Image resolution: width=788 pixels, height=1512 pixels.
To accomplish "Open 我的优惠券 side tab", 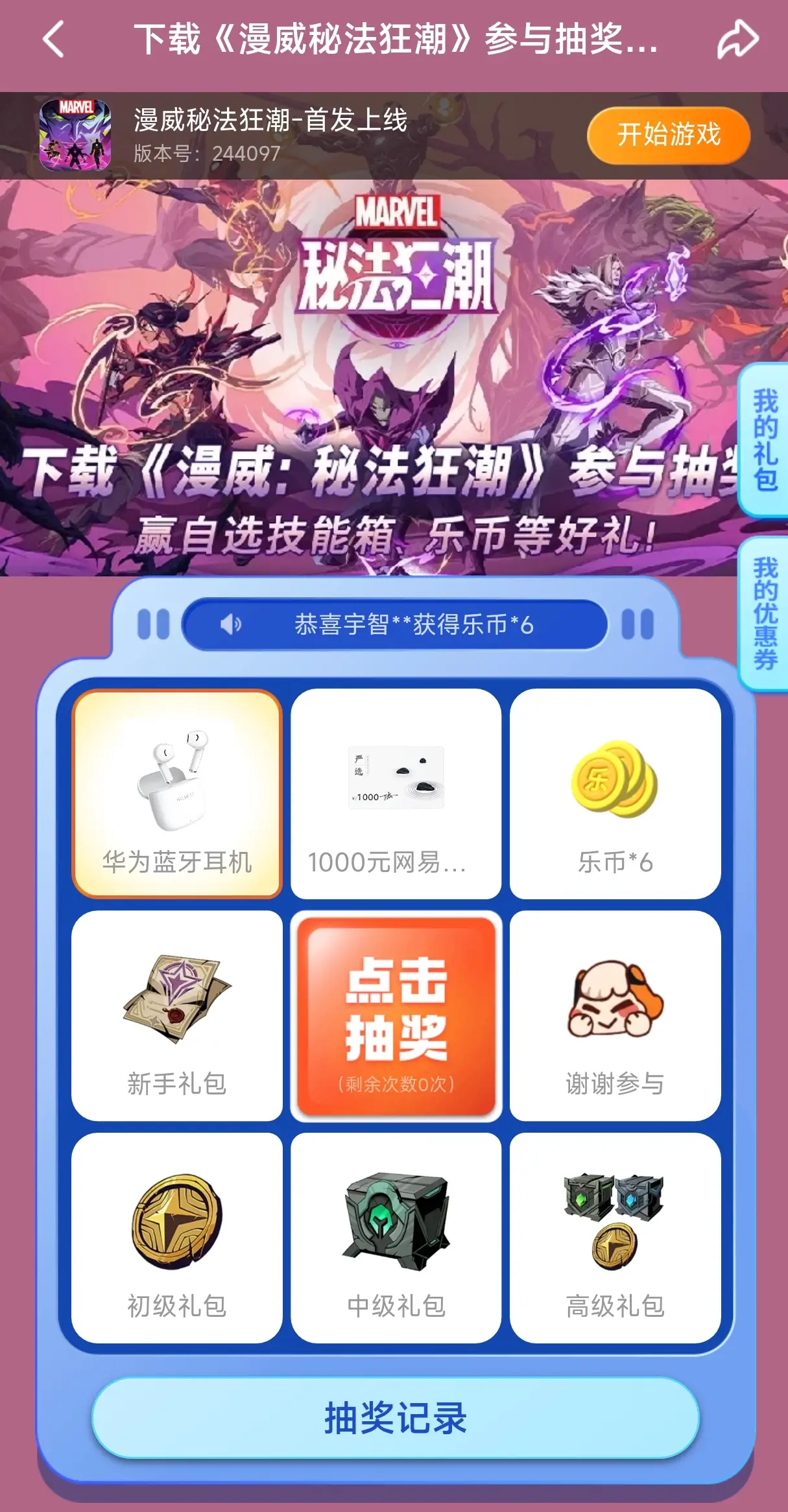I will (x=765, y=613).
